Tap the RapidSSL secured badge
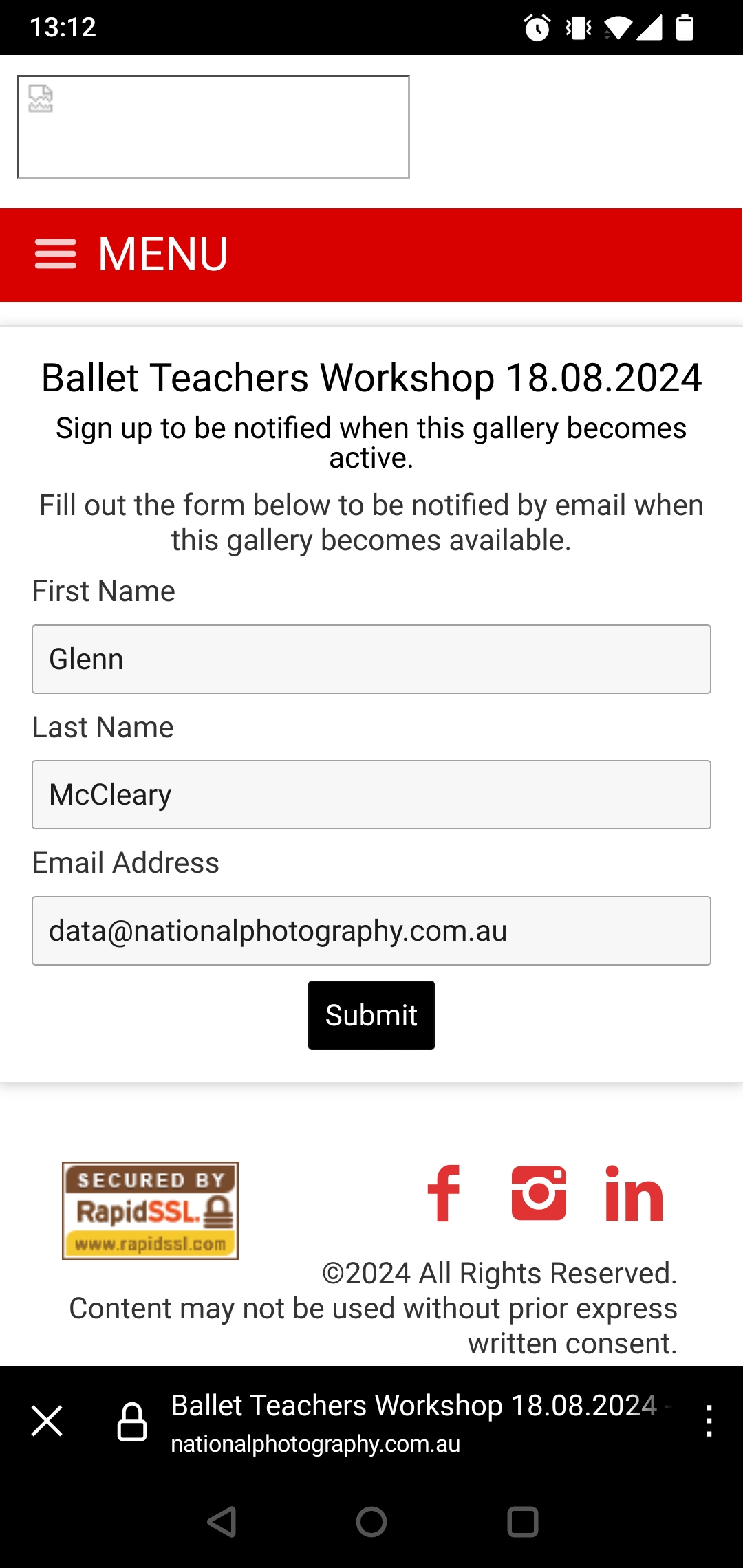The image size is (743, 1568). [150, 1210]
